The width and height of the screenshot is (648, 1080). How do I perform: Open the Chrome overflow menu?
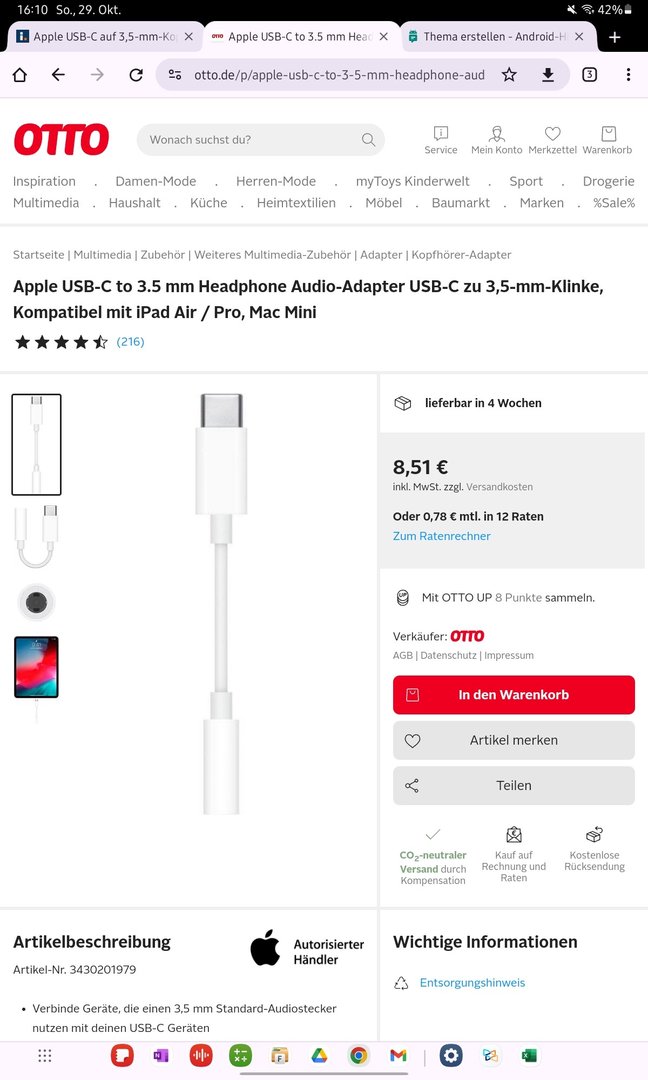click(628, 75)
